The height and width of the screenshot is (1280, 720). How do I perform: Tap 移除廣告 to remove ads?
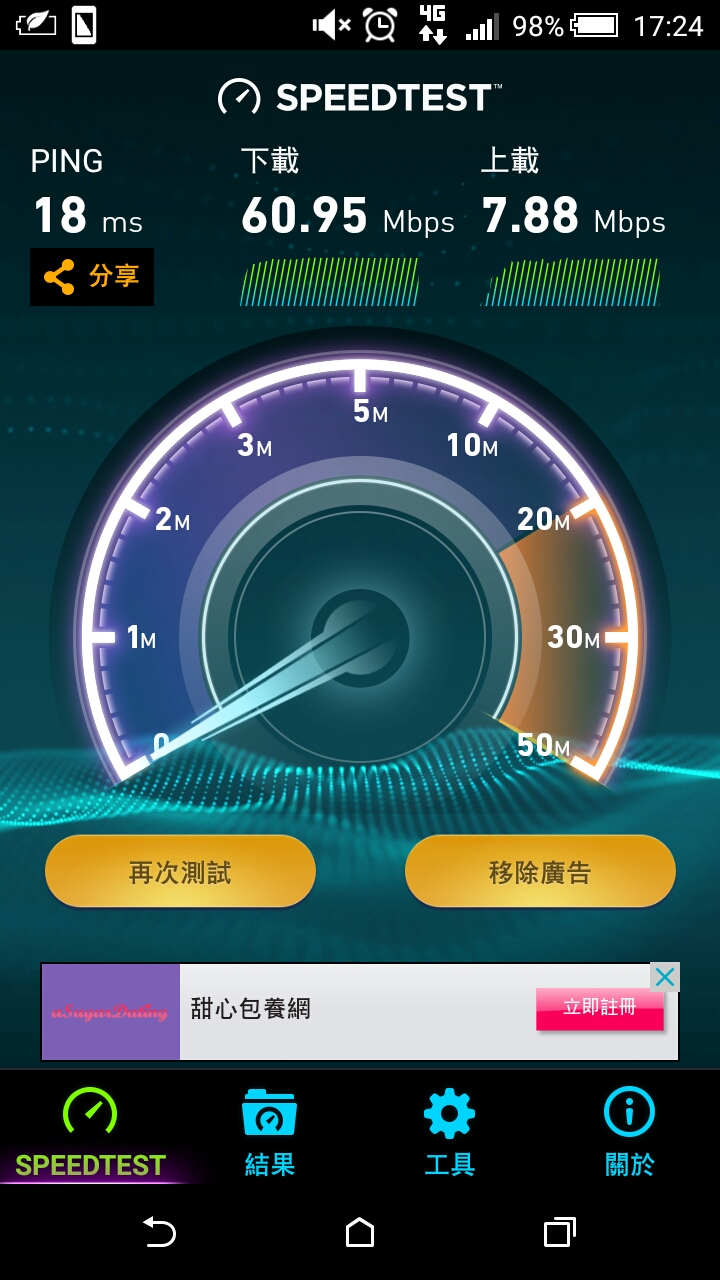coord(540,872)
